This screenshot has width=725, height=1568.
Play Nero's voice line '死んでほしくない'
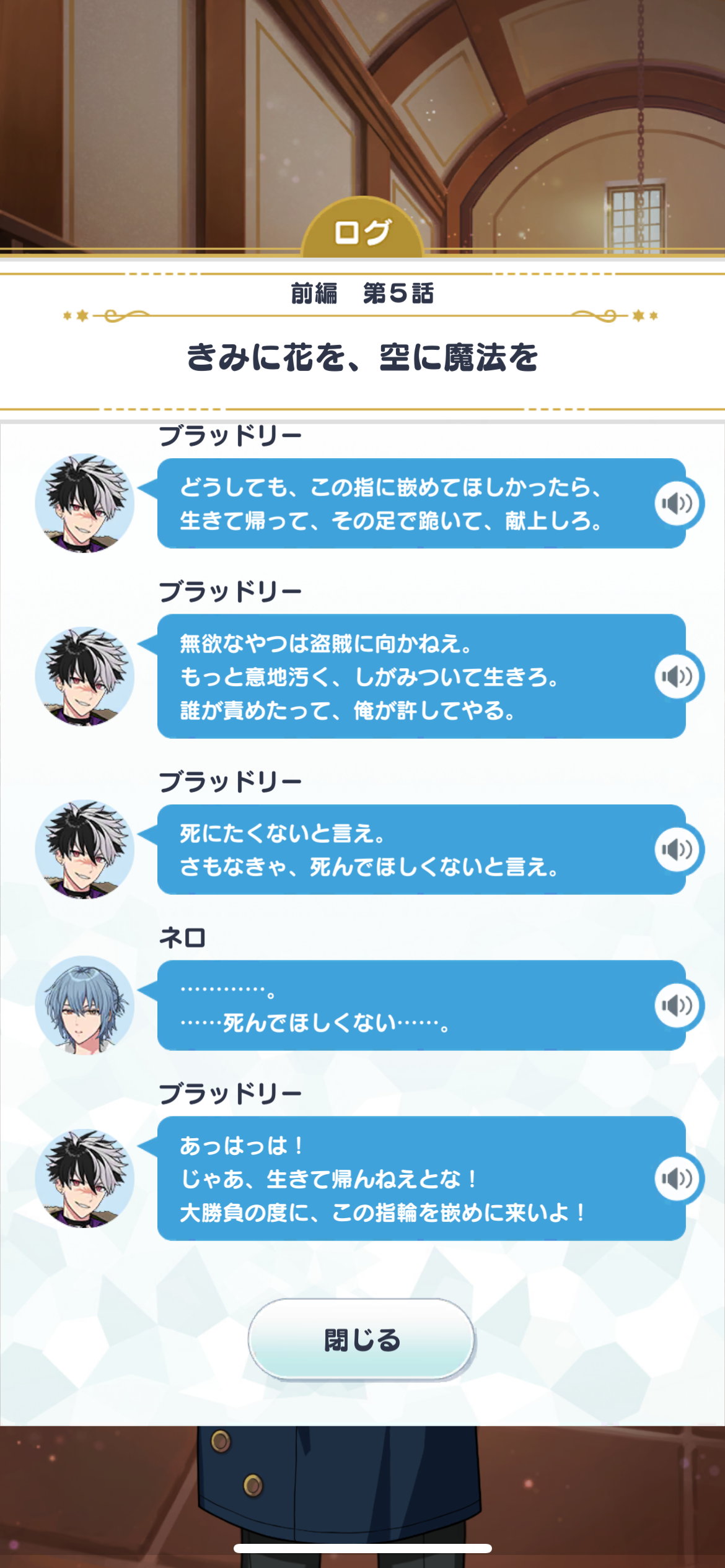click(677, 1005)
